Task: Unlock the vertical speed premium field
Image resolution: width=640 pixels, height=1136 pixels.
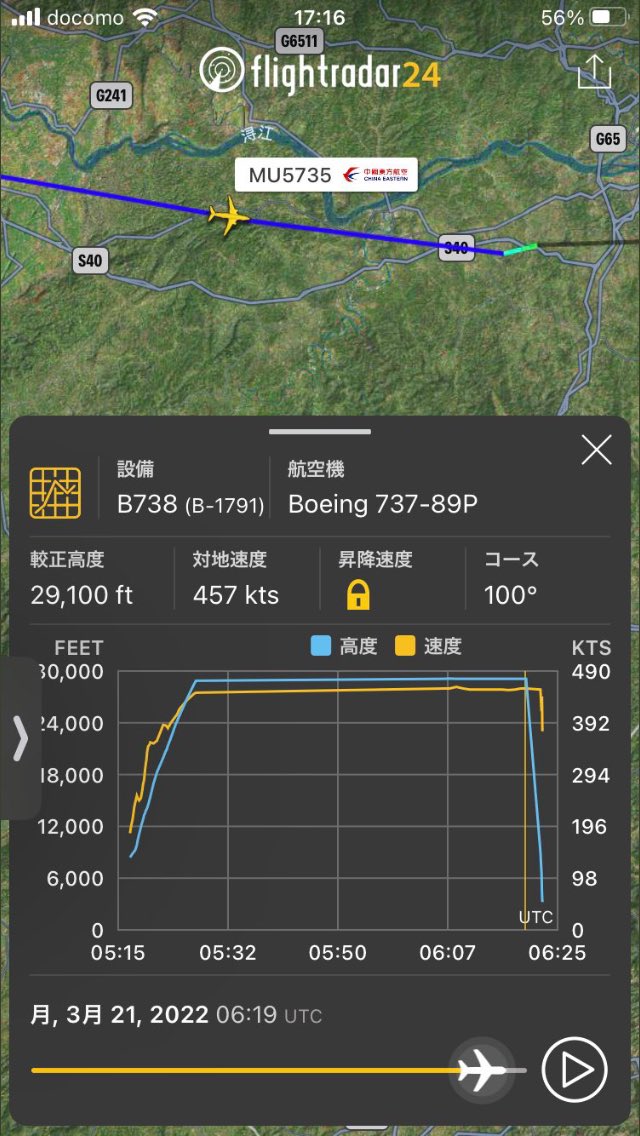Action: [358, 596]
